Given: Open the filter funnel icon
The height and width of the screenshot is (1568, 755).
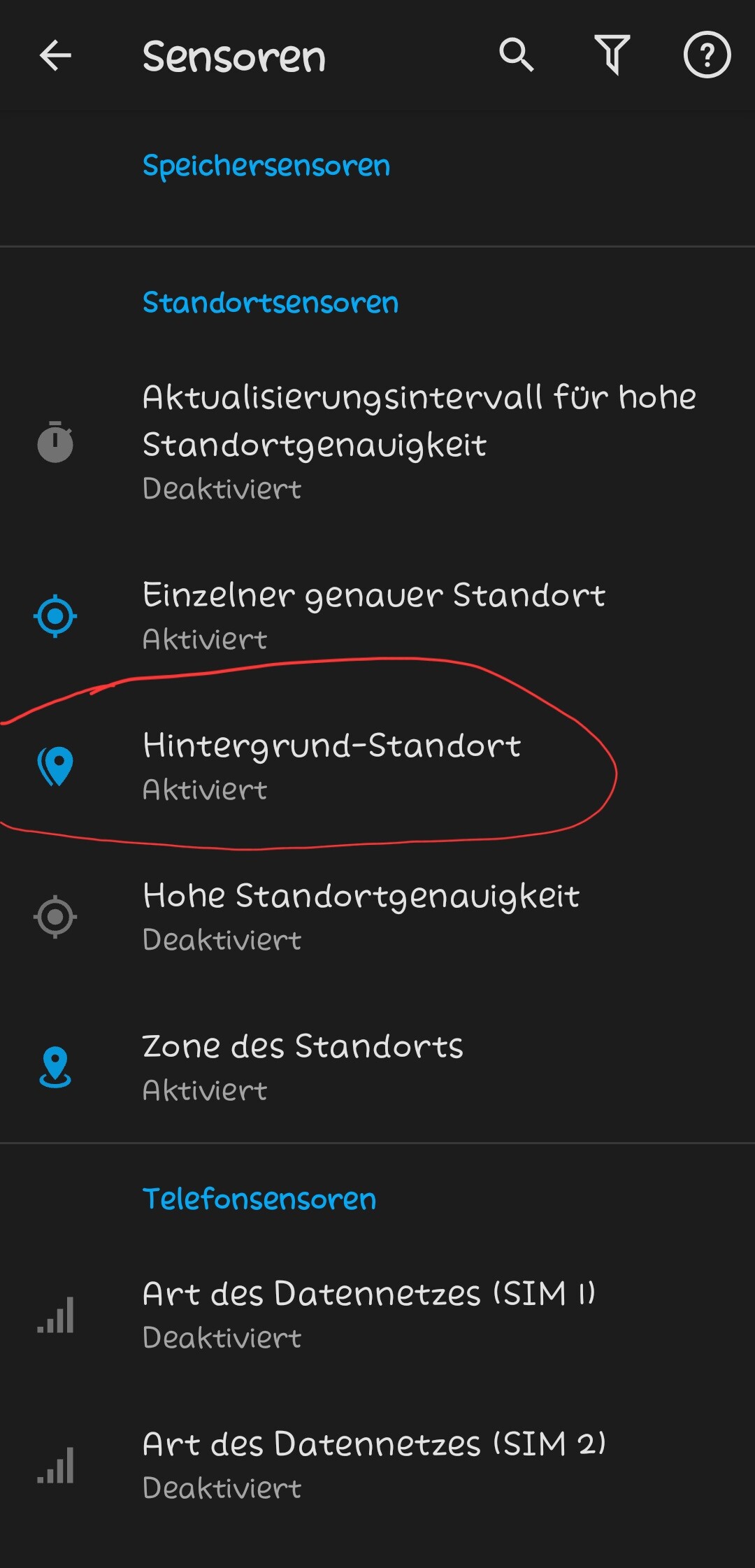Looking at the screenshot, I should (x=612, y=55).
